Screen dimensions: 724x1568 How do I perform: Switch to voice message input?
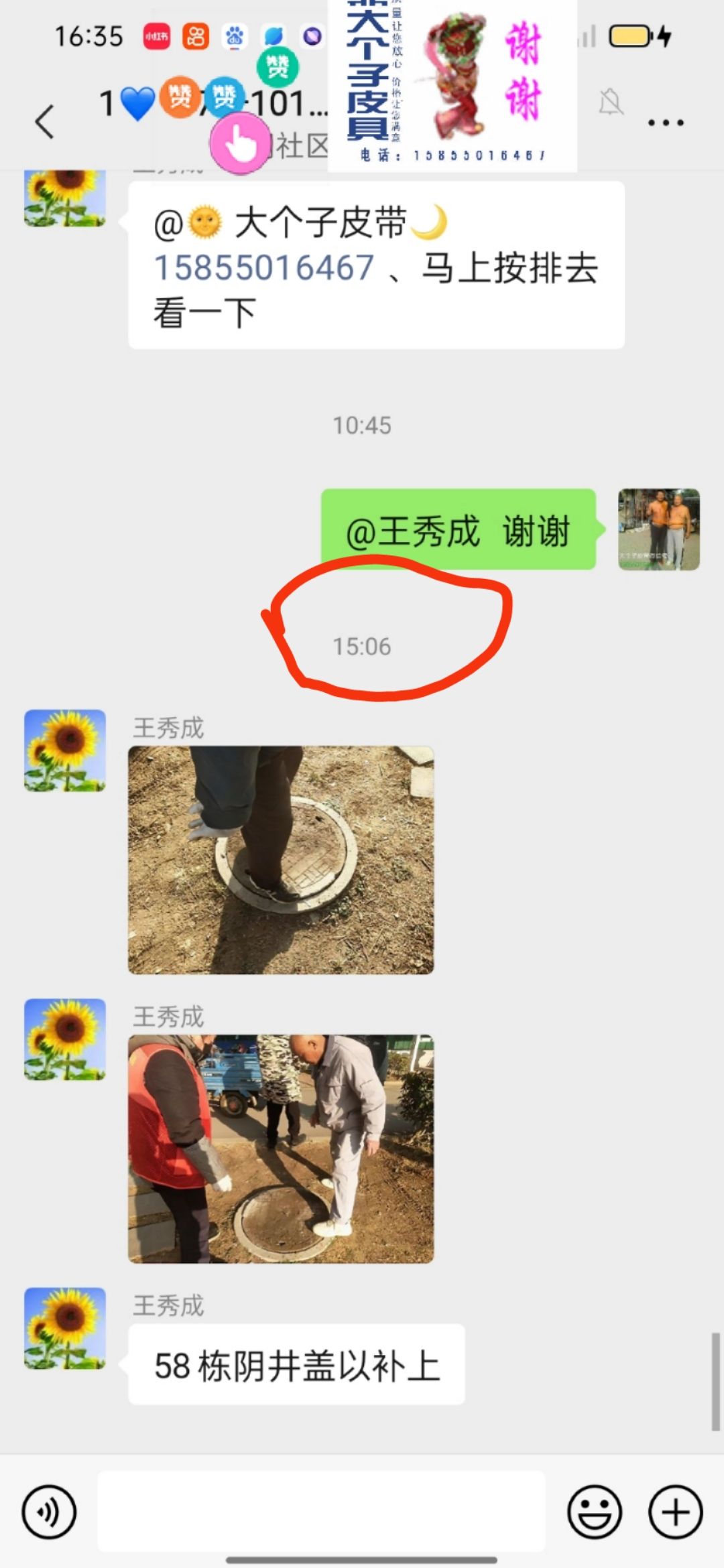point(49,1511)
